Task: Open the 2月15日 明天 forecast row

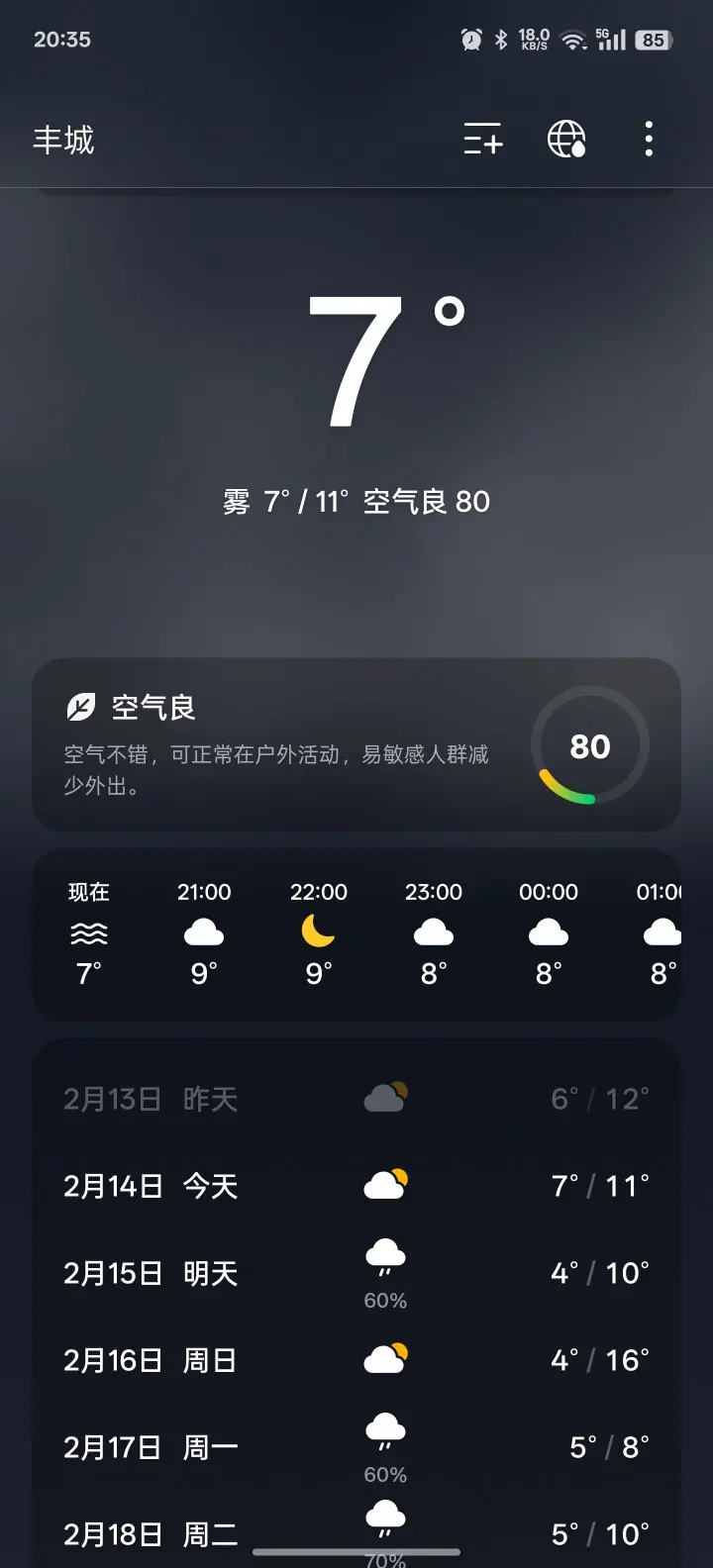Action: (x=356, y=1273)
